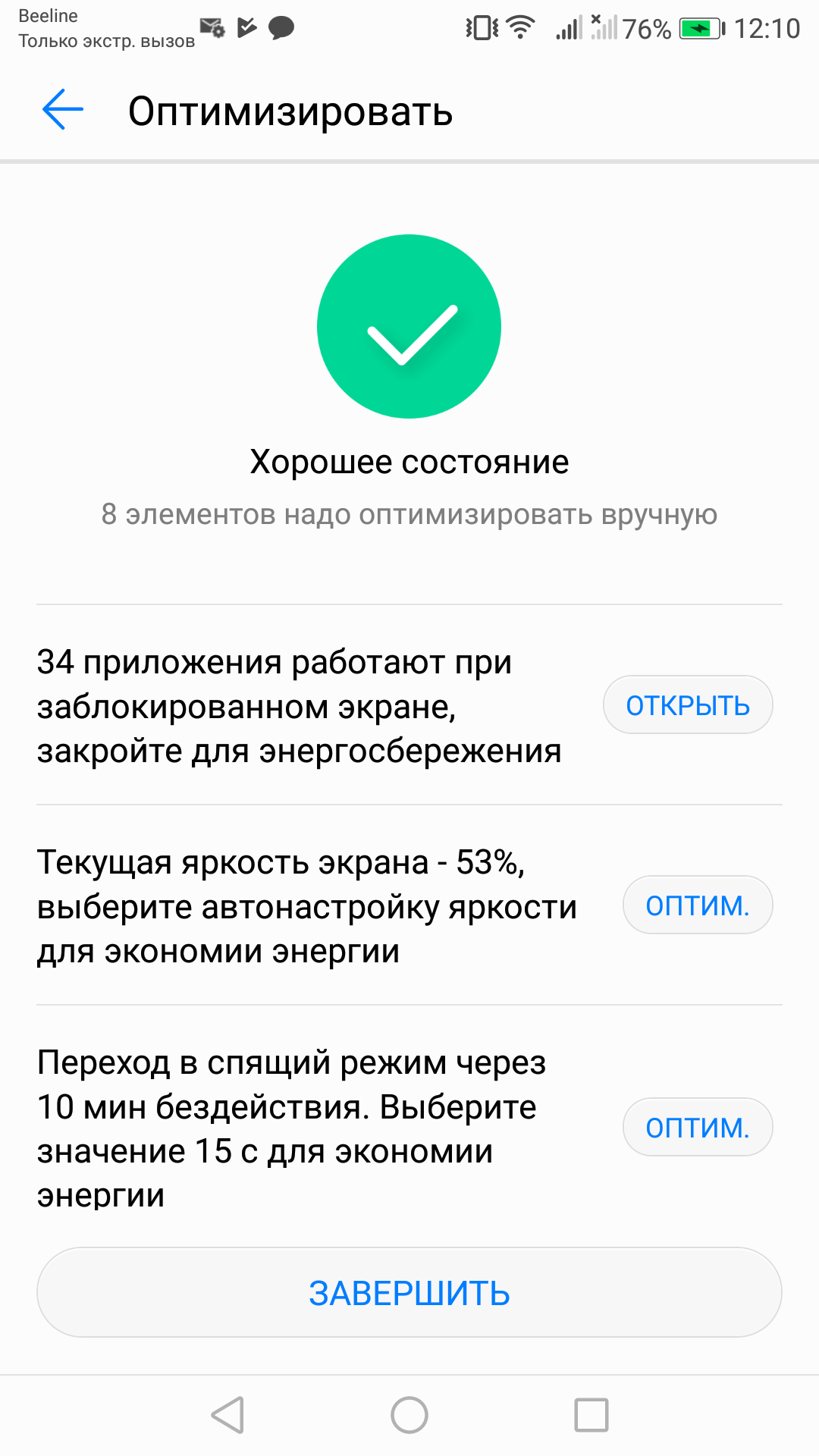Go to the system home screen
The image size is (819, 1456).
click(x=409, y=1415)
